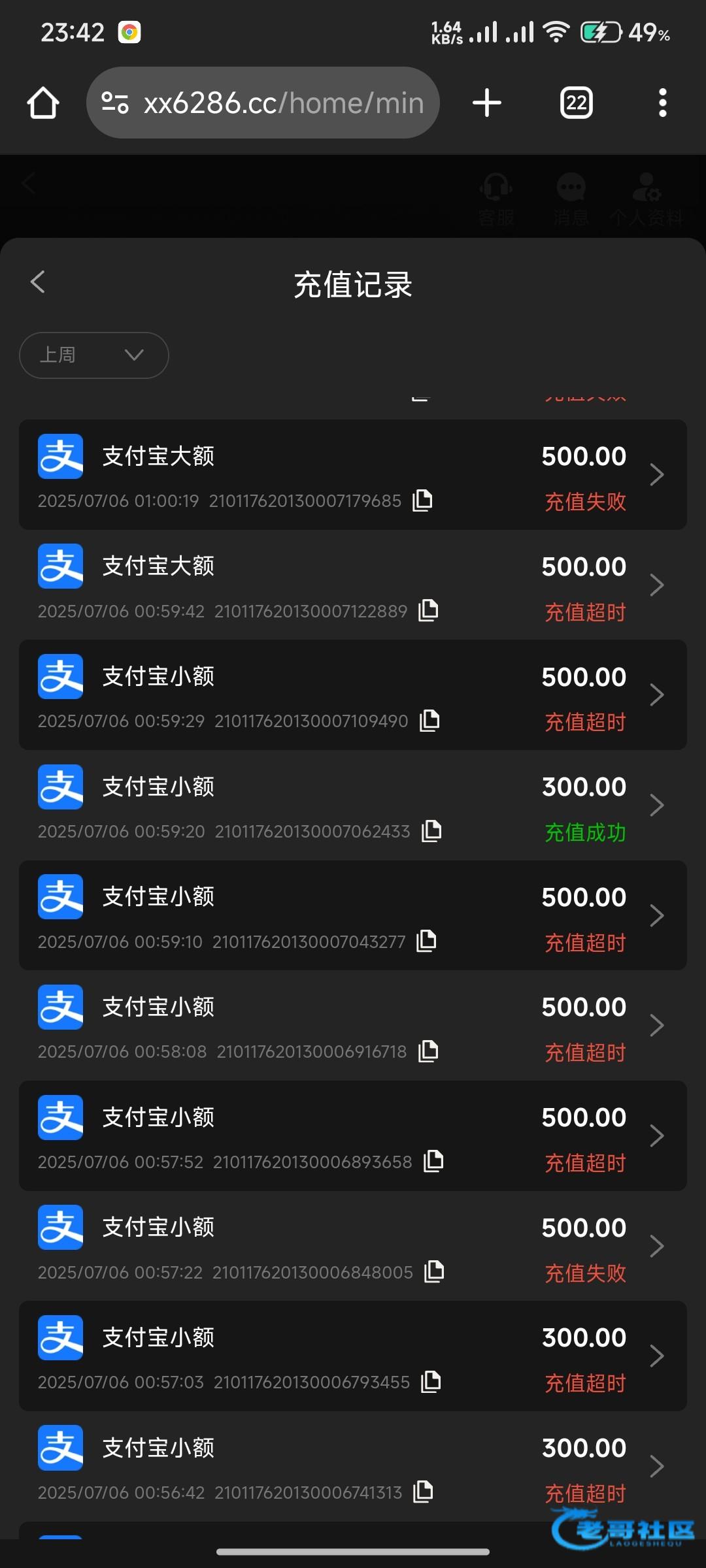
Task: Open the browser home page
Action: tap(43, 103)
